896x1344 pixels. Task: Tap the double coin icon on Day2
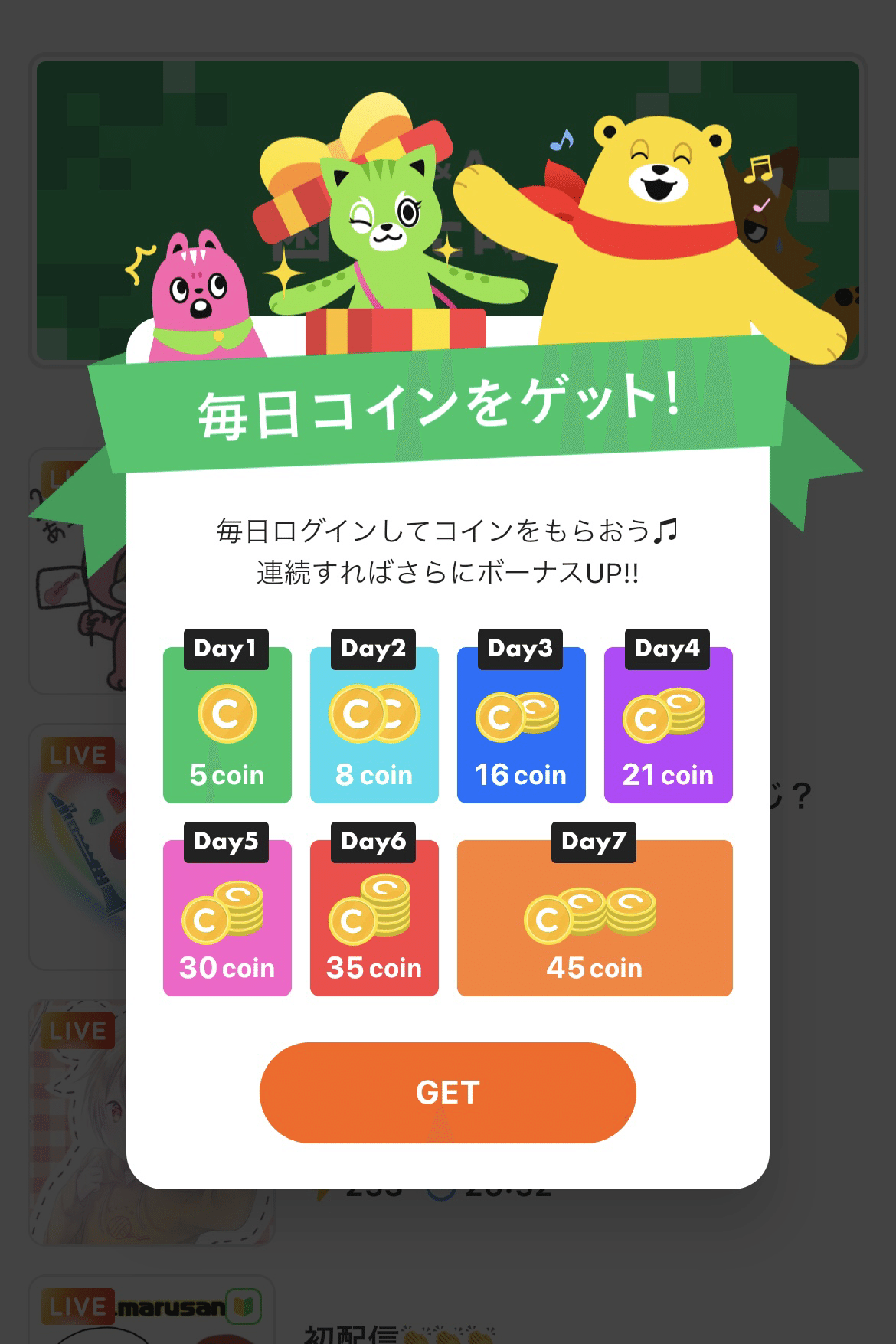[374, 712]
